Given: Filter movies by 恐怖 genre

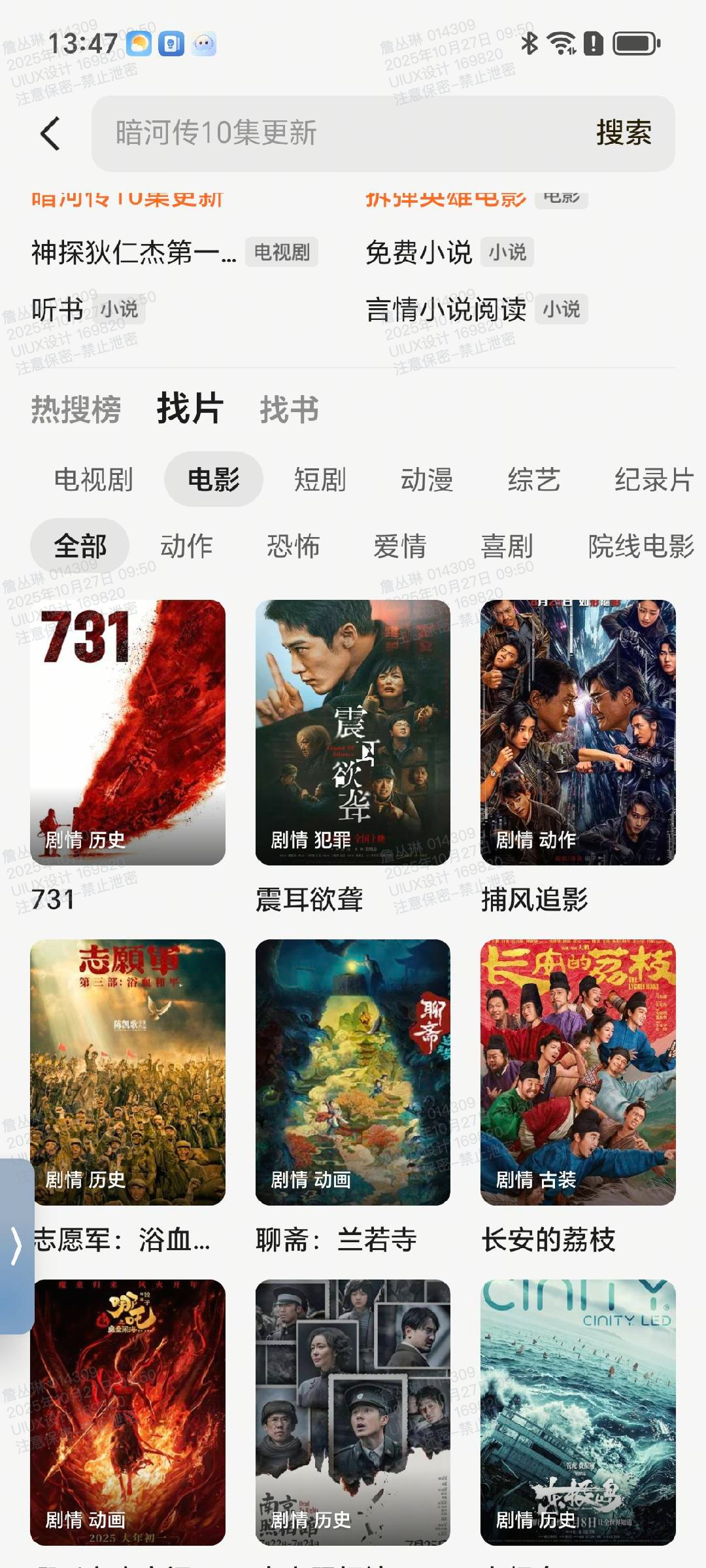Looking at the screenshot, I should click(294, 546).
